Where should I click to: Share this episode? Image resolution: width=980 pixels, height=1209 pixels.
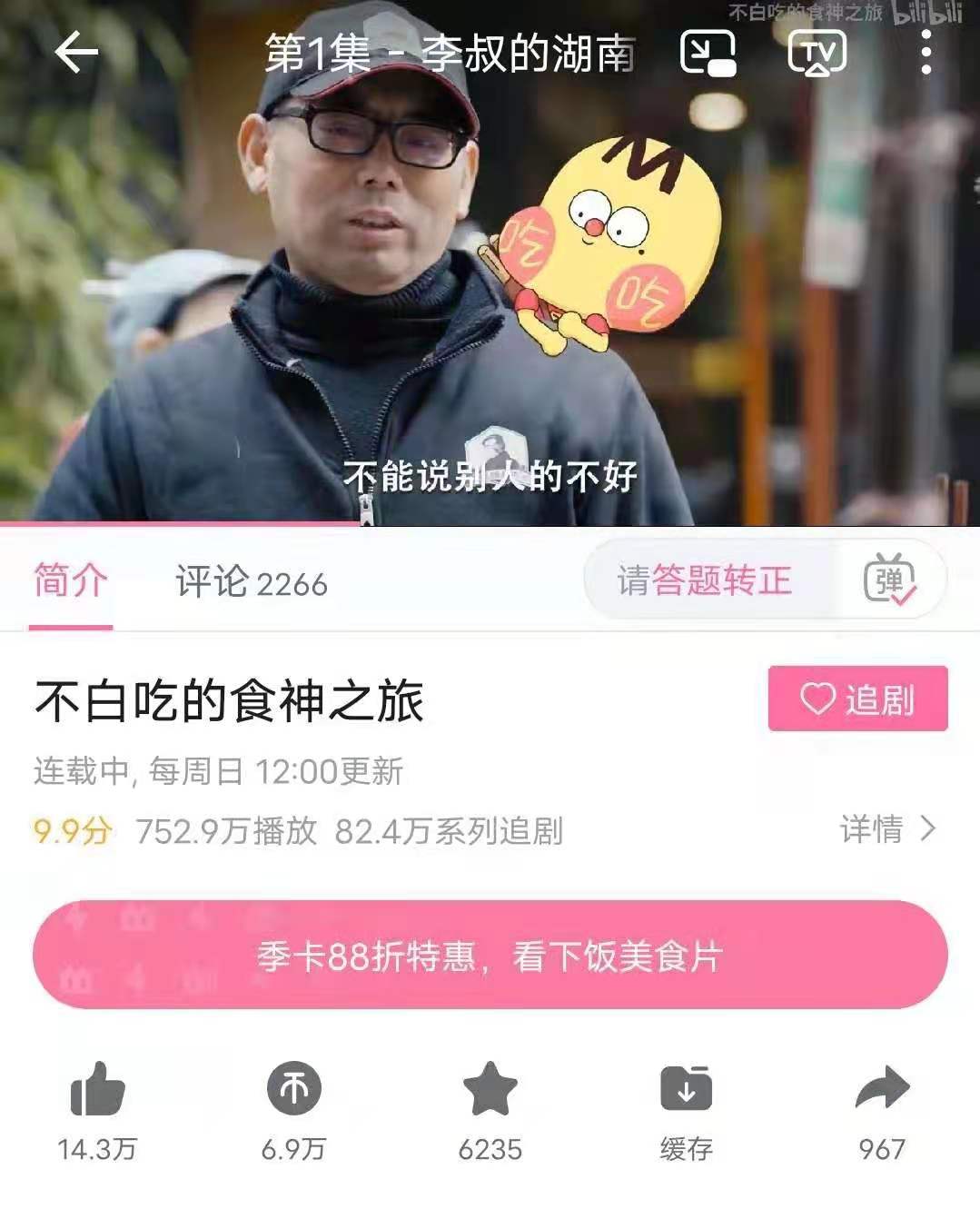pos(881,1089)
